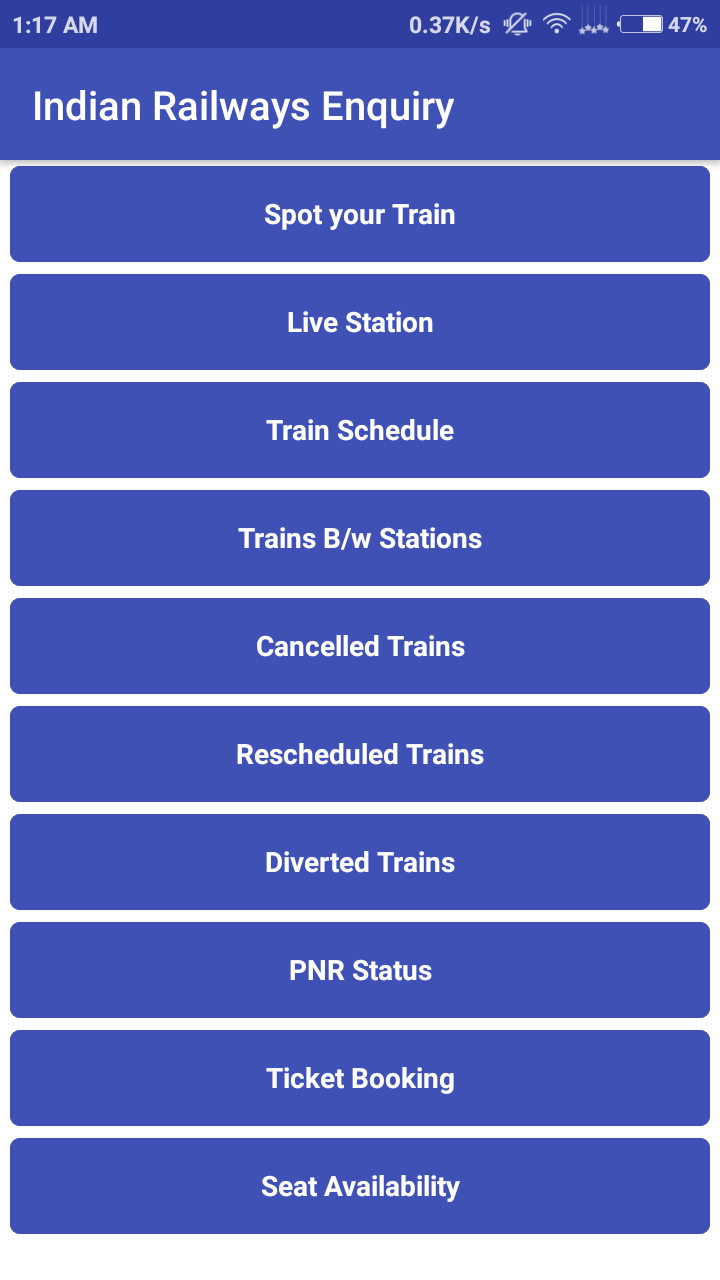Select Live Station option

pyautogui.click(x=360, y=322)
